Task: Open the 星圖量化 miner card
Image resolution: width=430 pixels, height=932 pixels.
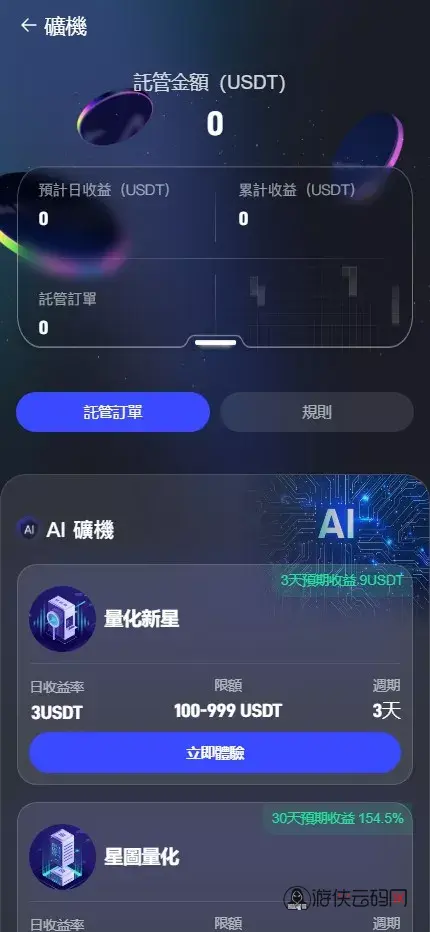Action: click(x=215, y=867)
